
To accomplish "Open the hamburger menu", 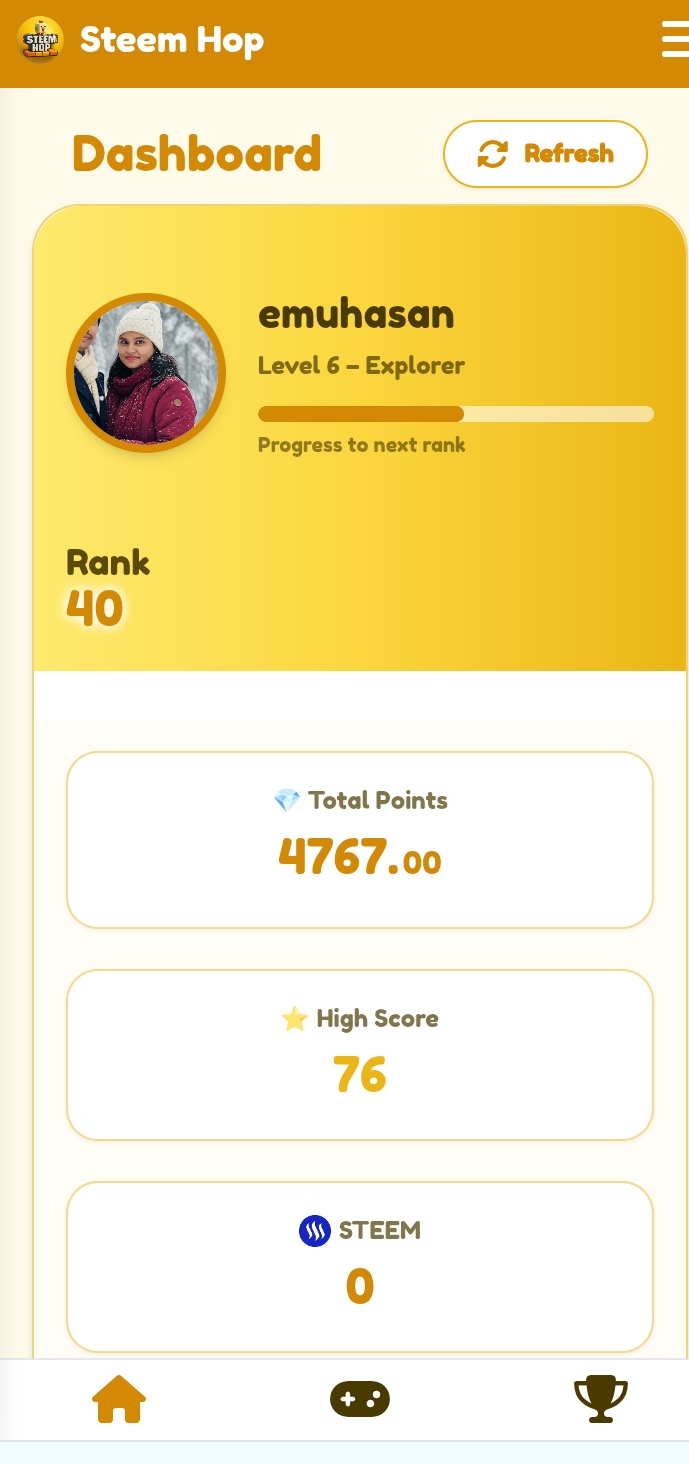I will [674, 41].
